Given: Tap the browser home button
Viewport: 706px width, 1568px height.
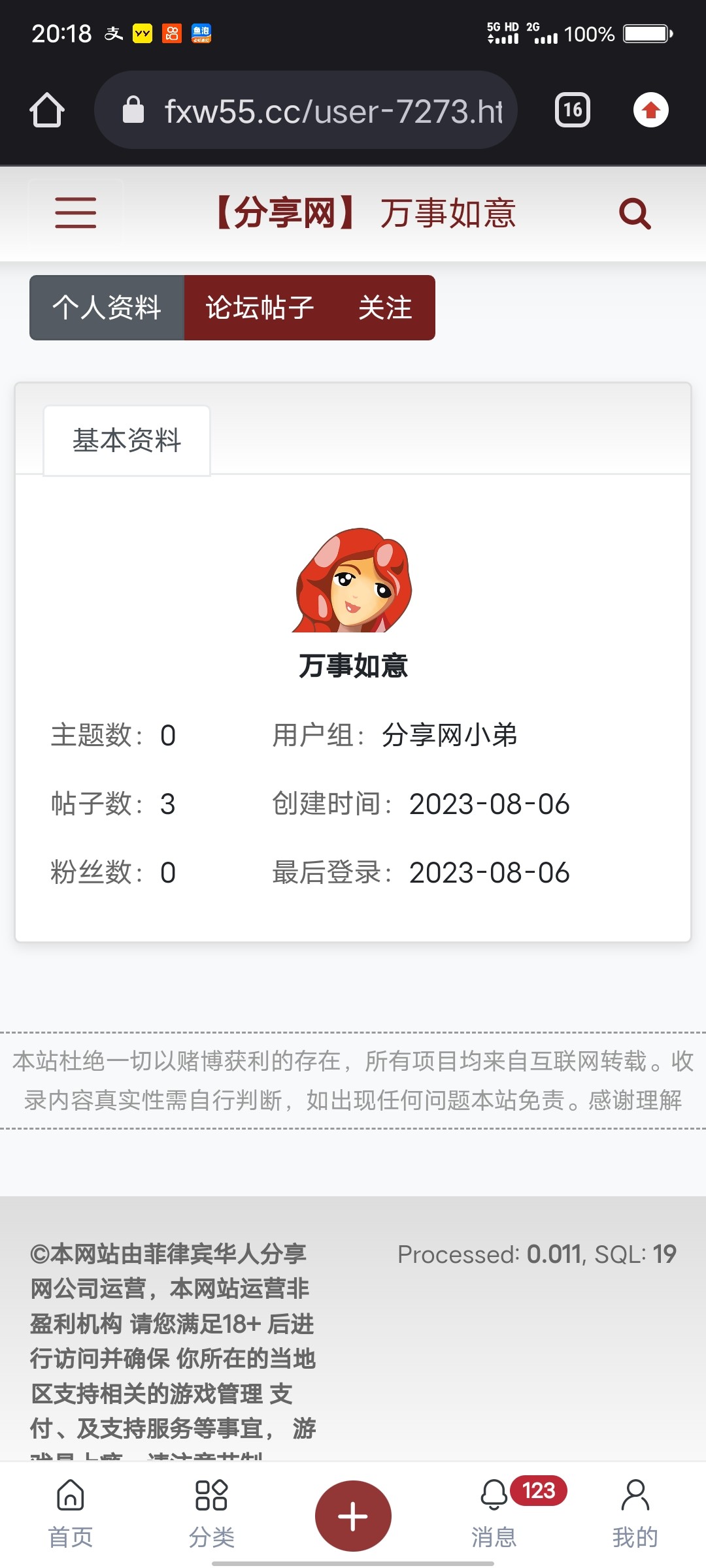Looking at the screenshot, I should click(x=47, y=110).
